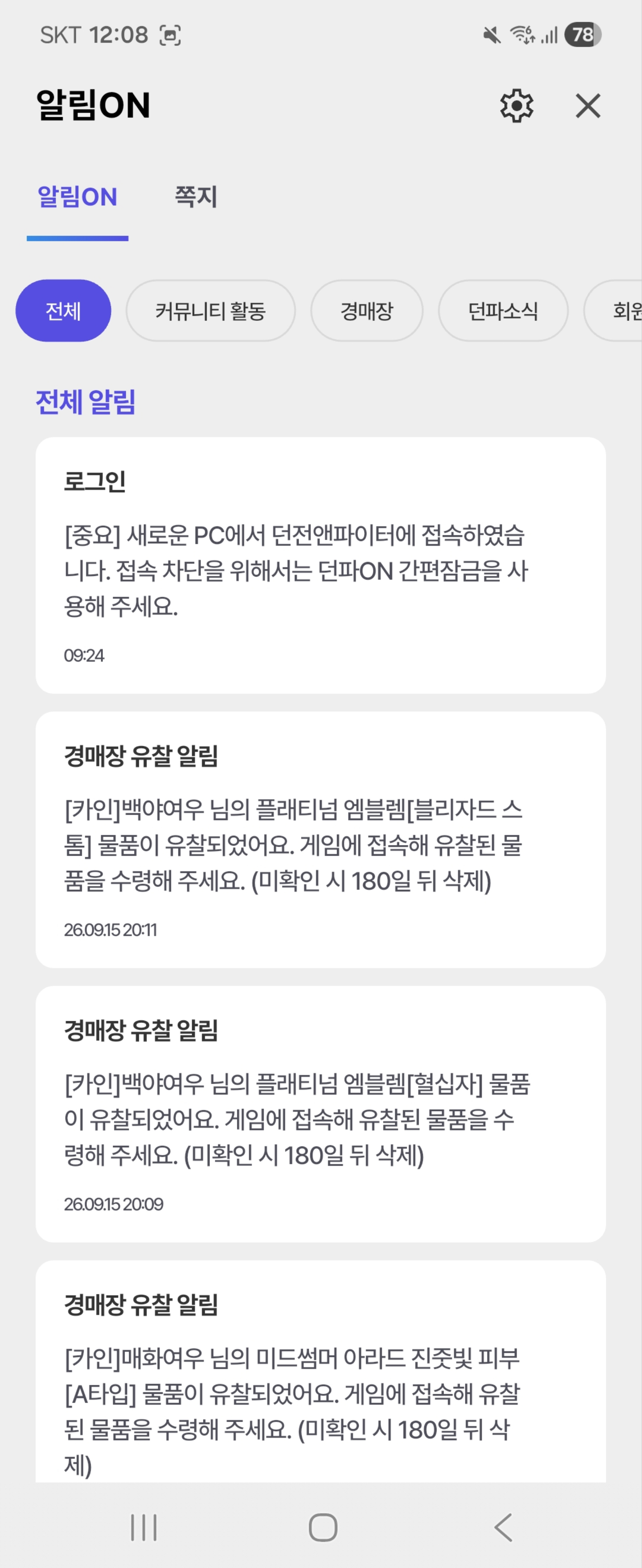Go back with the system back button
The image size is (642, 1568).
pyautogui.click(x=503, y=1528)
